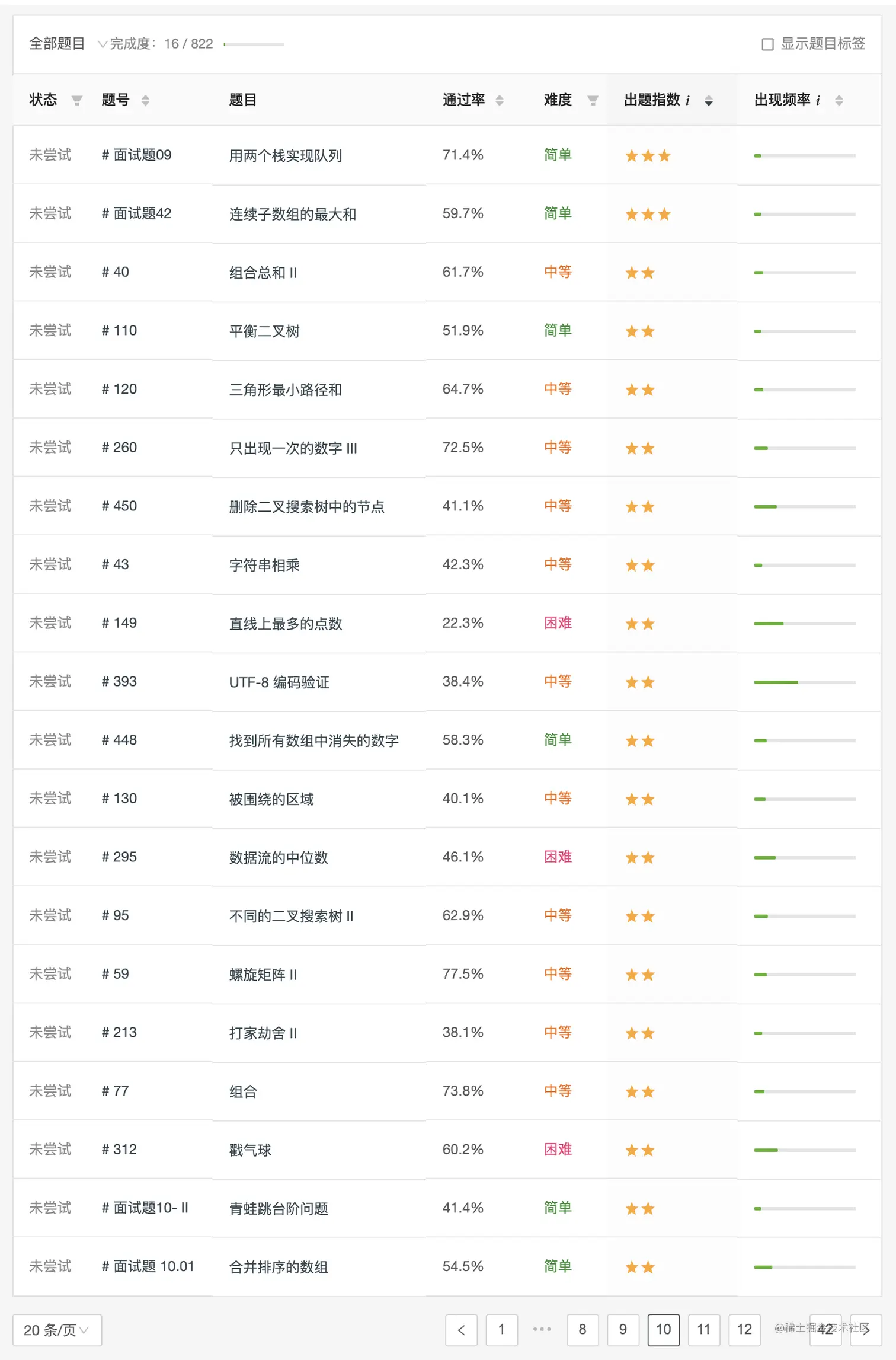Image resolution: width=896 pixels, height=1360 pixels.
Task: Go to the next page arrow
Action: tap(866, 1330)
